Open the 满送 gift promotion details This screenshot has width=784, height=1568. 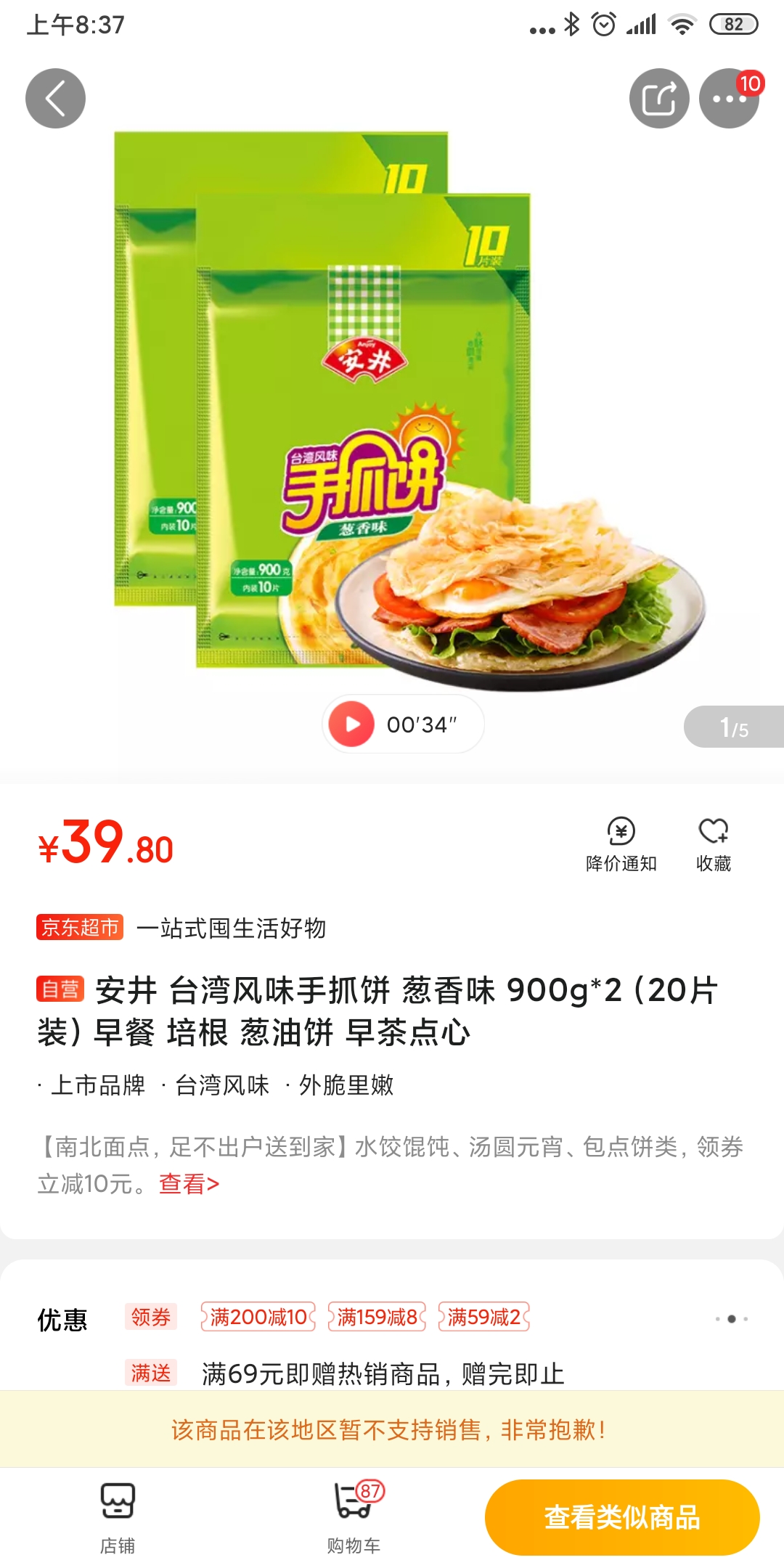click(x=383, y=1373)
